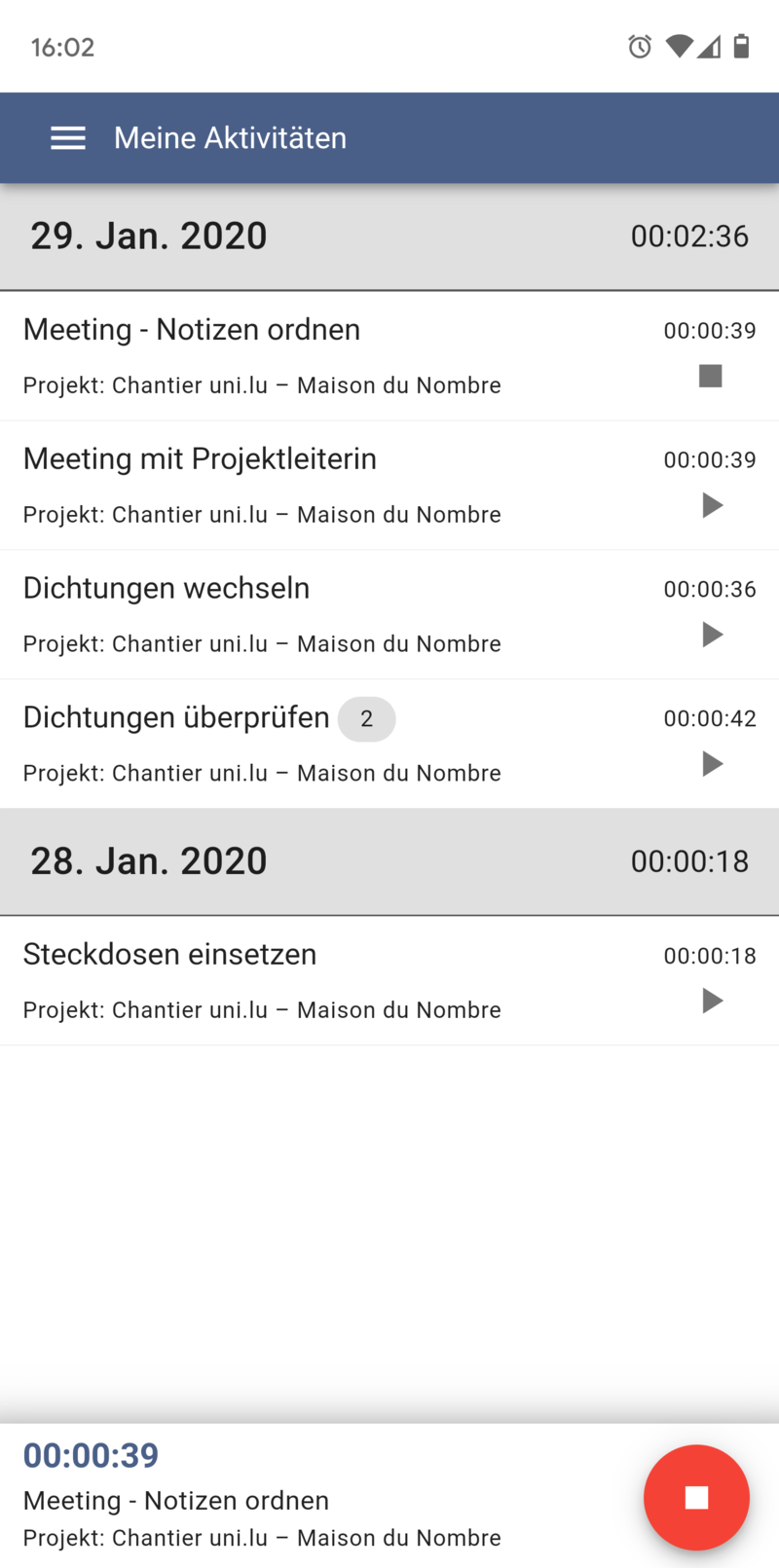779x1568 pixels.
Task: Tap the 00:00:39 elapsed time in bottom bar
Action: click(92, 1455)
